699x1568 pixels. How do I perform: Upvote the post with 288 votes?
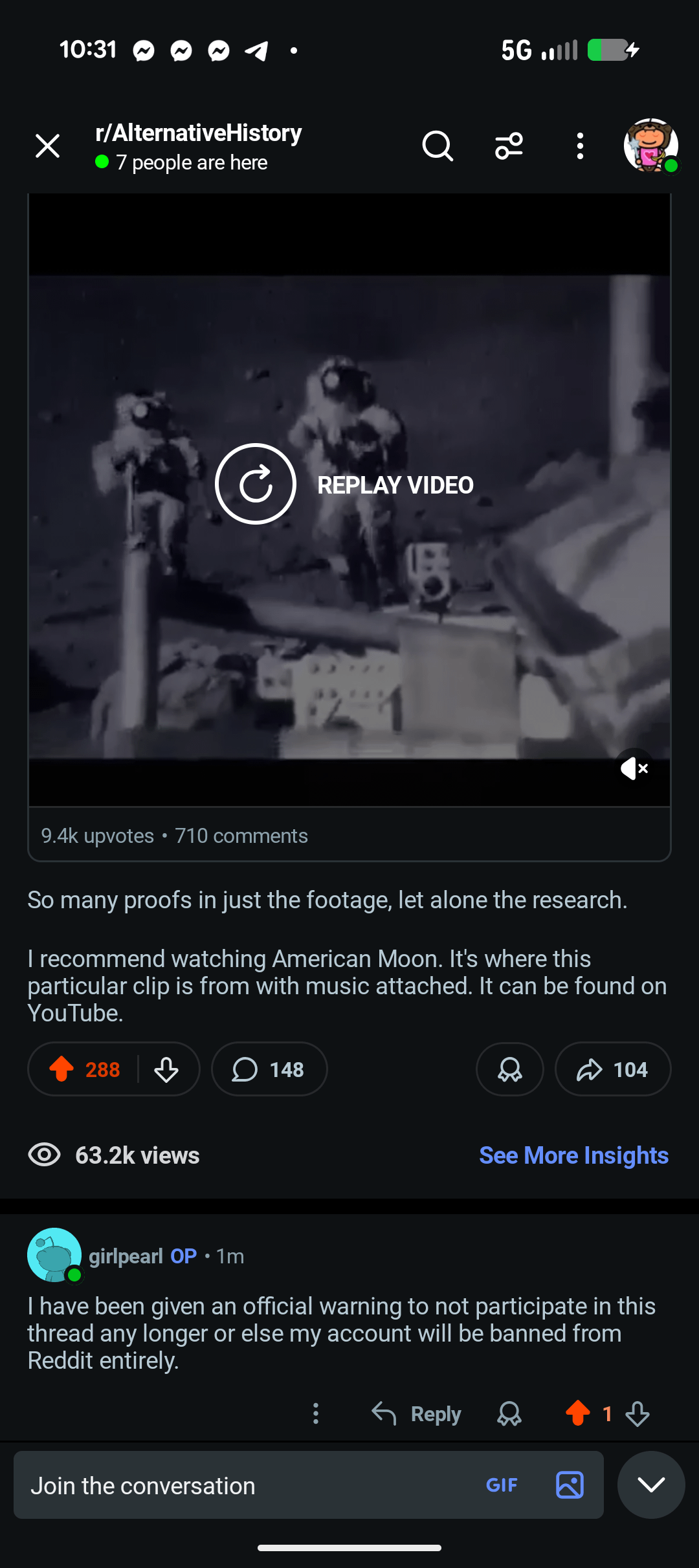[62, 1069]
